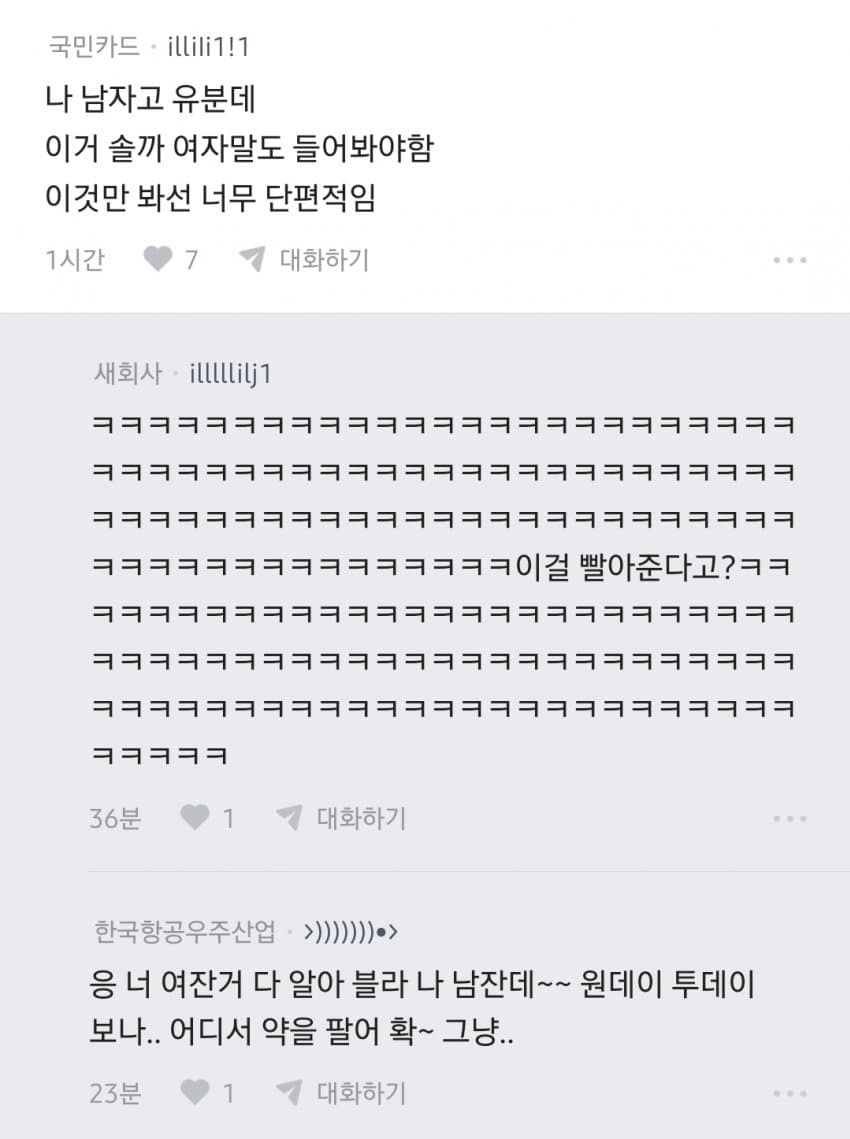
Task: Open more options on the 새회사 reply
Action: 790,819
